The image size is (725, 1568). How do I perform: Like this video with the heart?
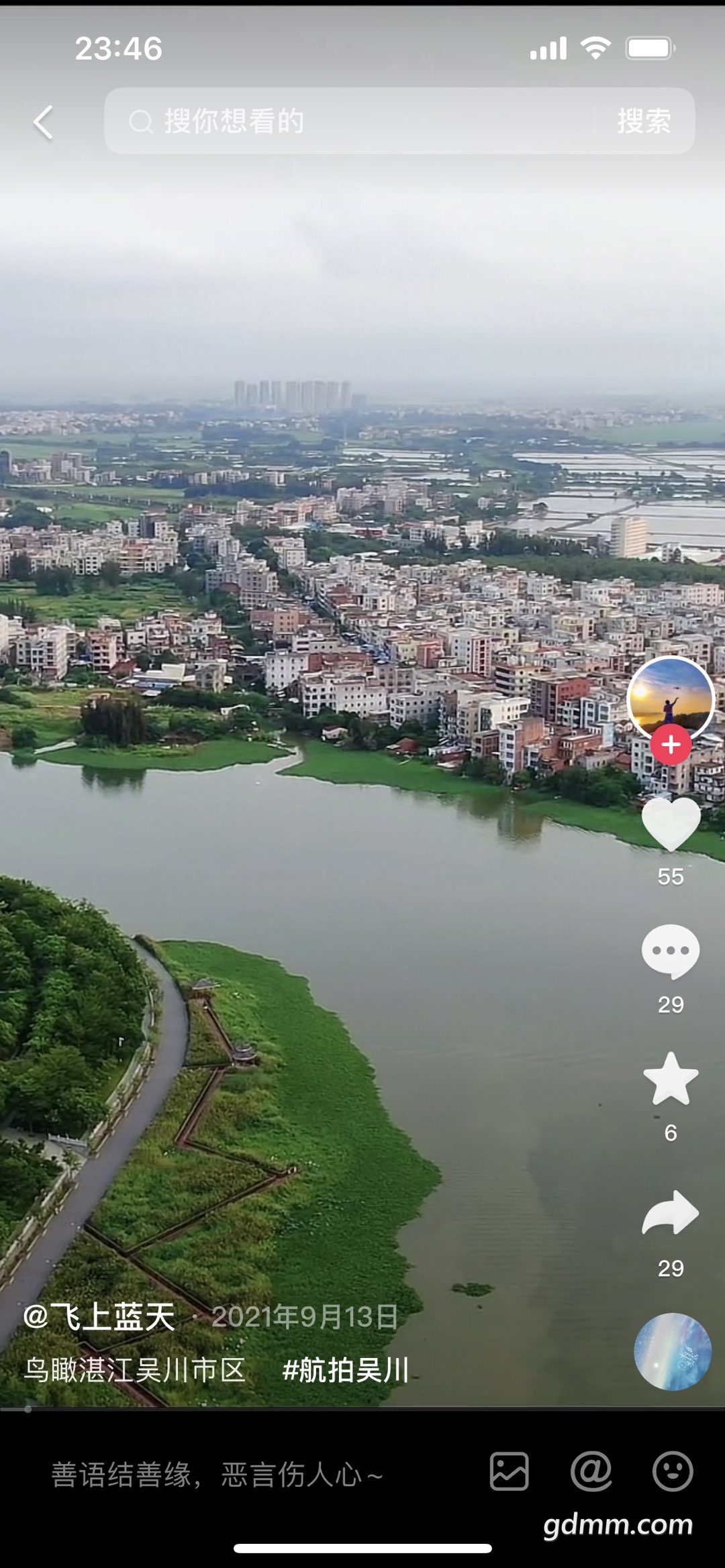coord(671,823)
